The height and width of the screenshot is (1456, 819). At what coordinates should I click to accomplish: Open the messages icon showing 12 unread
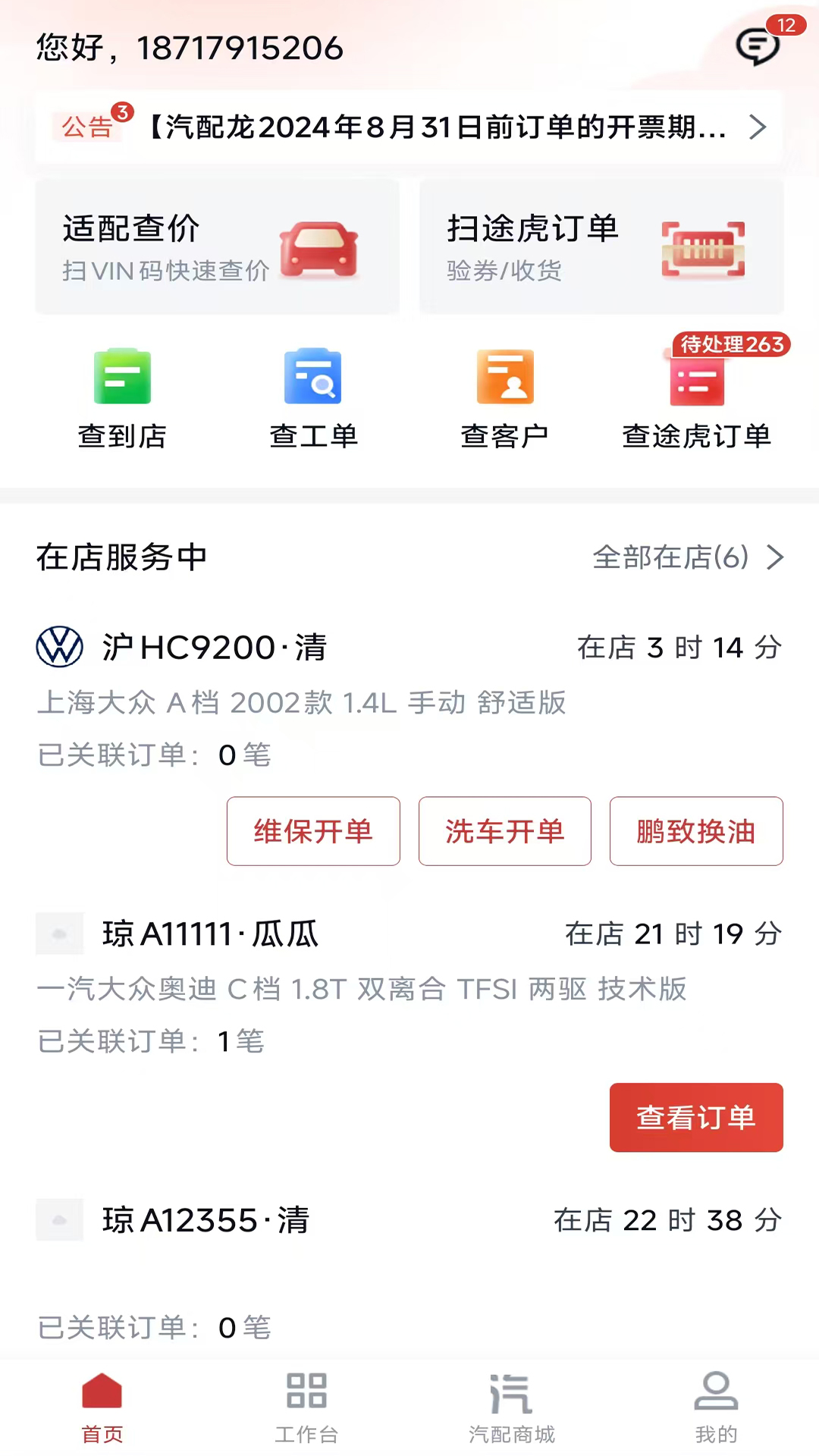click(x=756, y=47)
